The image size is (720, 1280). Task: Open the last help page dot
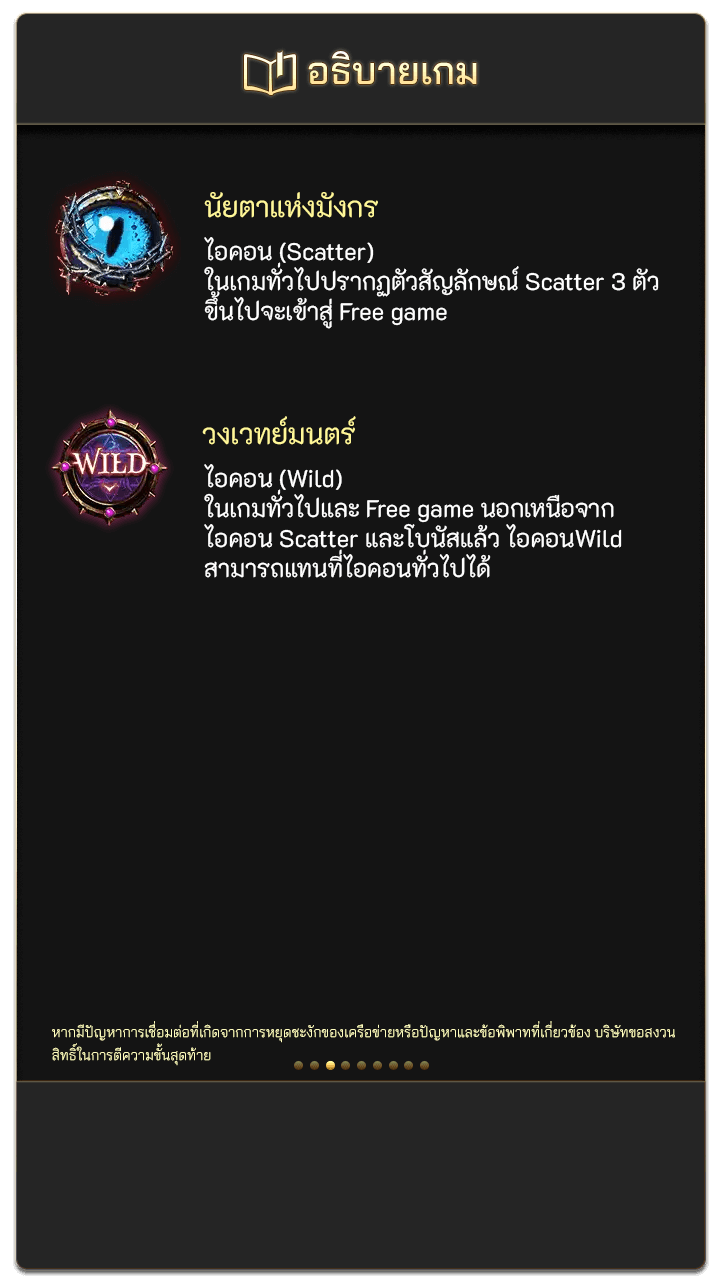point(424,1065)
